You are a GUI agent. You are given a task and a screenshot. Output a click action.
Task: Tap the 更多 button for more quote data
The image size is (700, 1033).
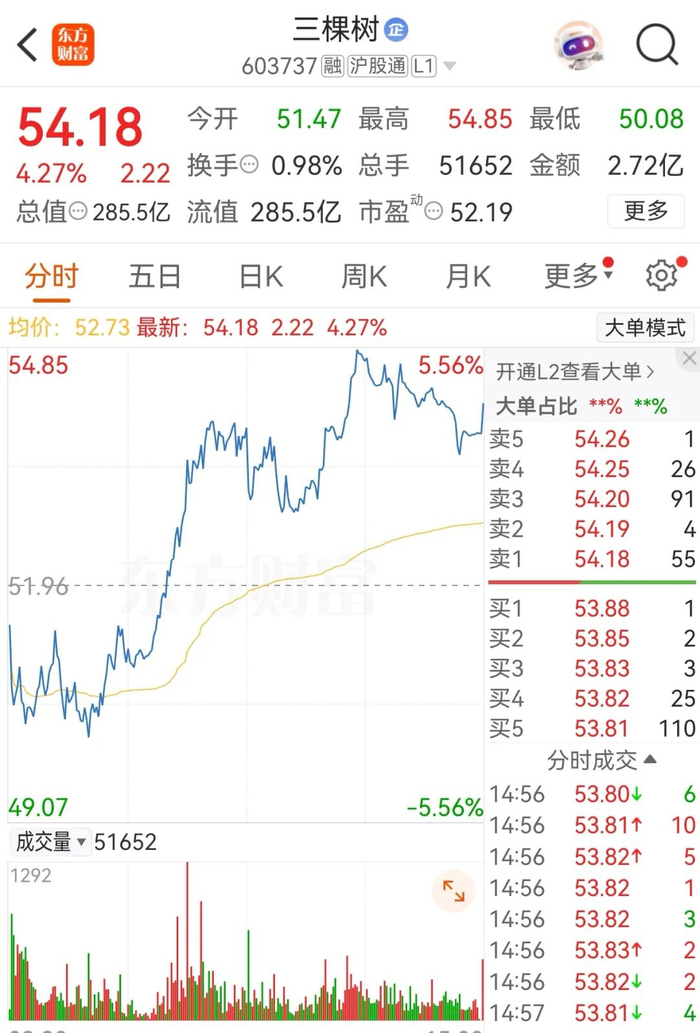point(645,211)
